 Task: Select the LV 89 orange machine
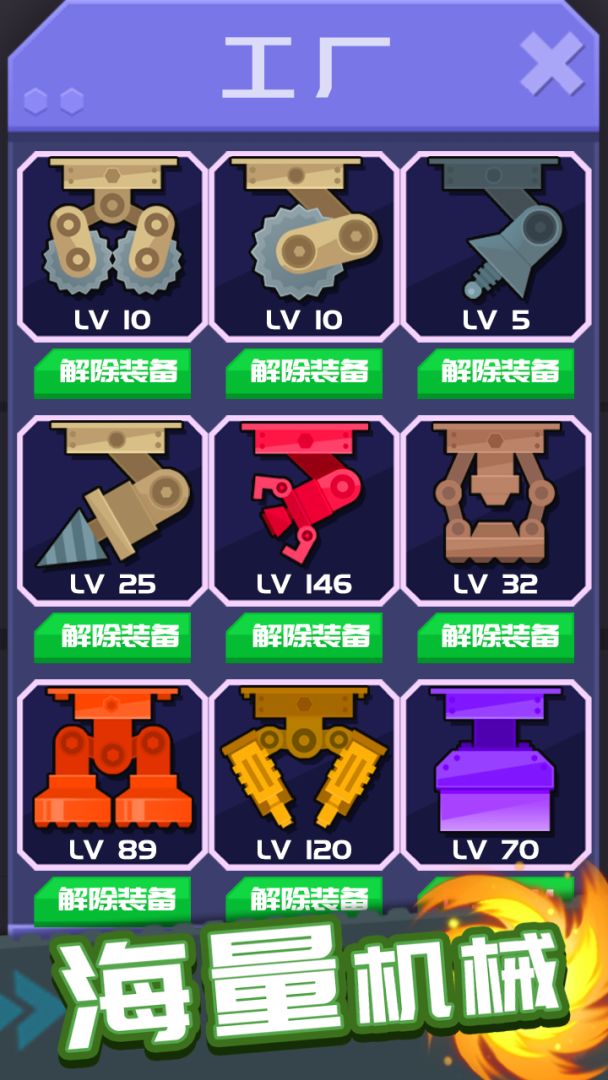tap(112, 773)
